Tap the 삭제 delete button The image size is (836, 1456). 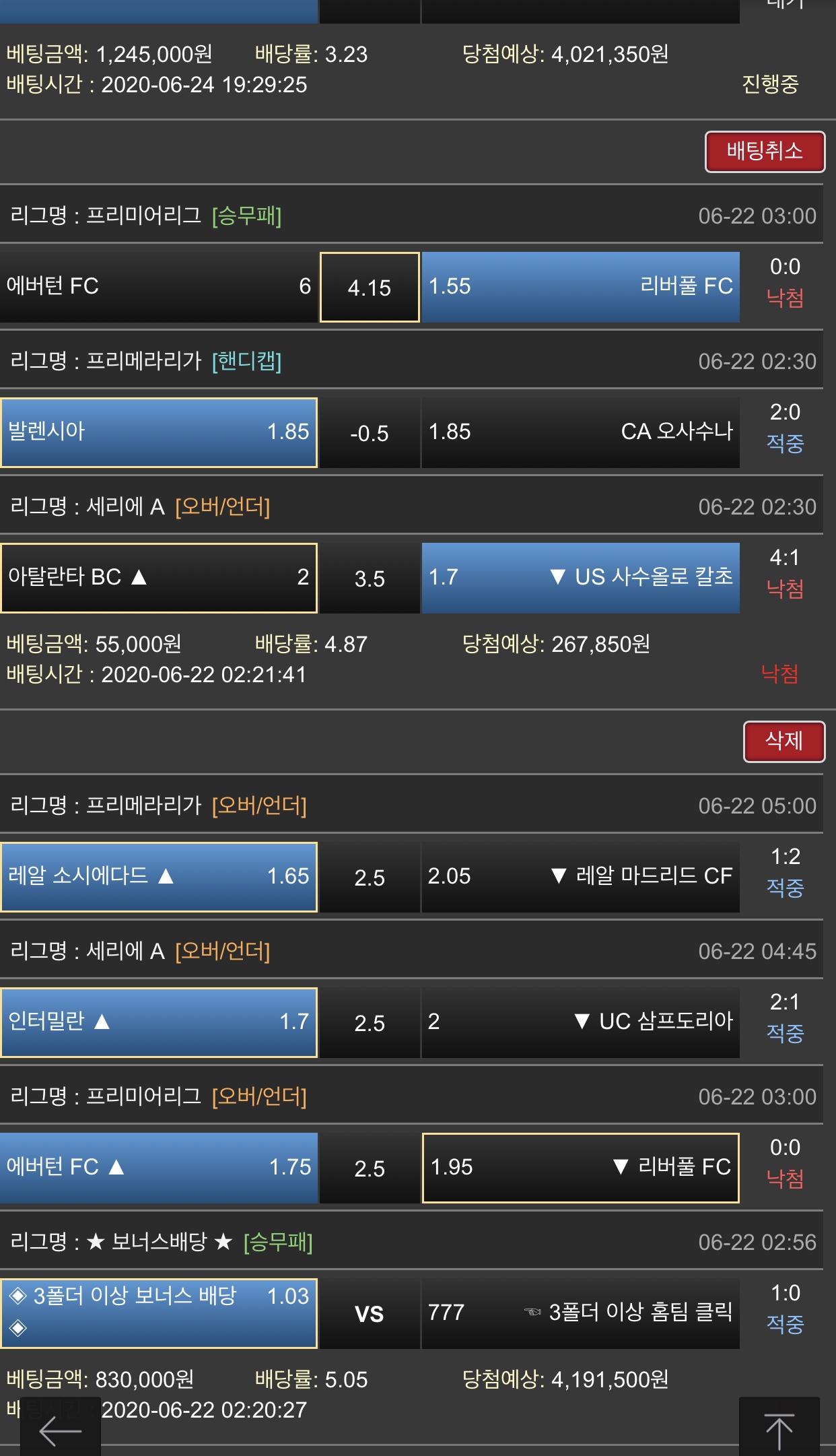(x=783, y=741)
